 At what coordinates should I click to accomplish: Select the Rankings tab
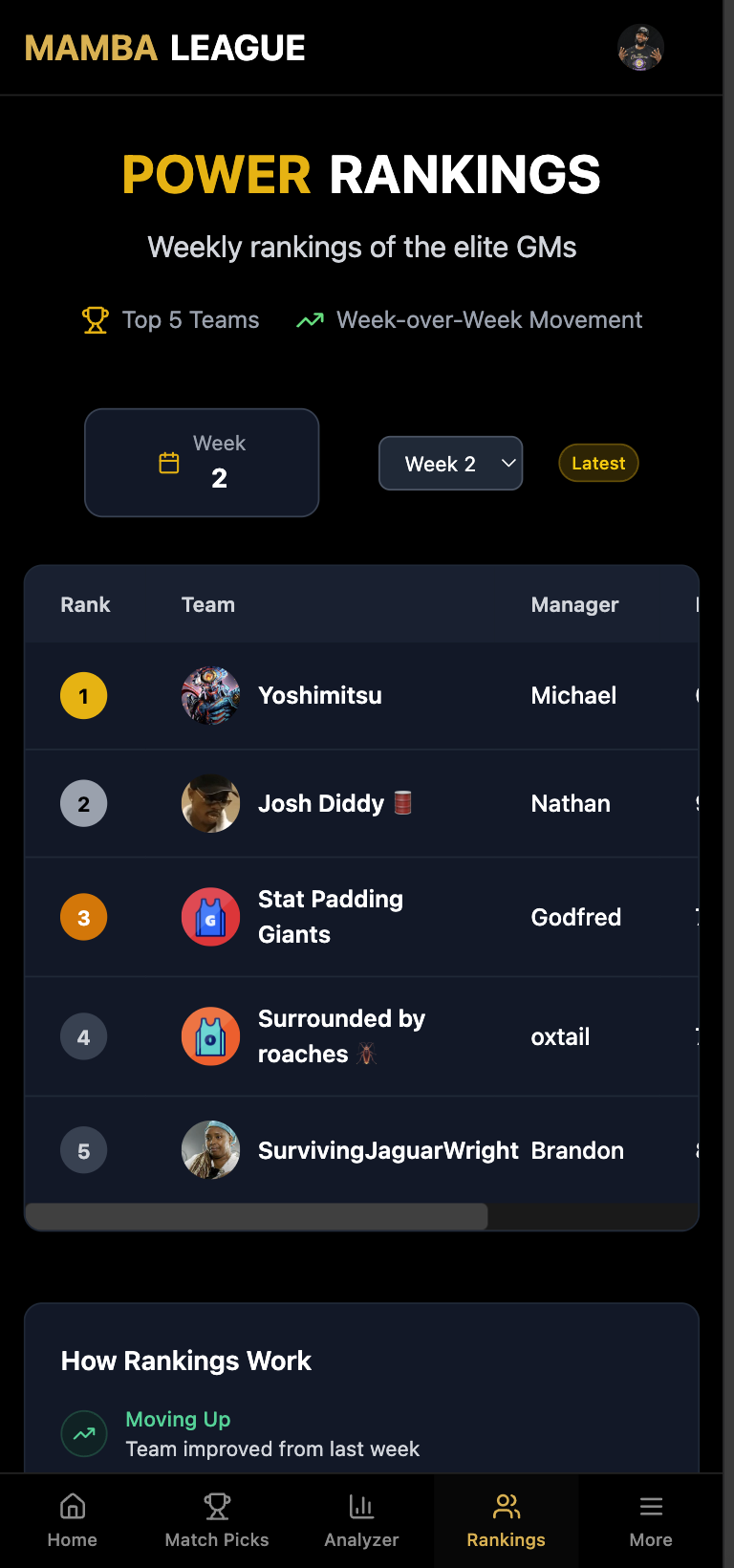[x=506, y=1520]
